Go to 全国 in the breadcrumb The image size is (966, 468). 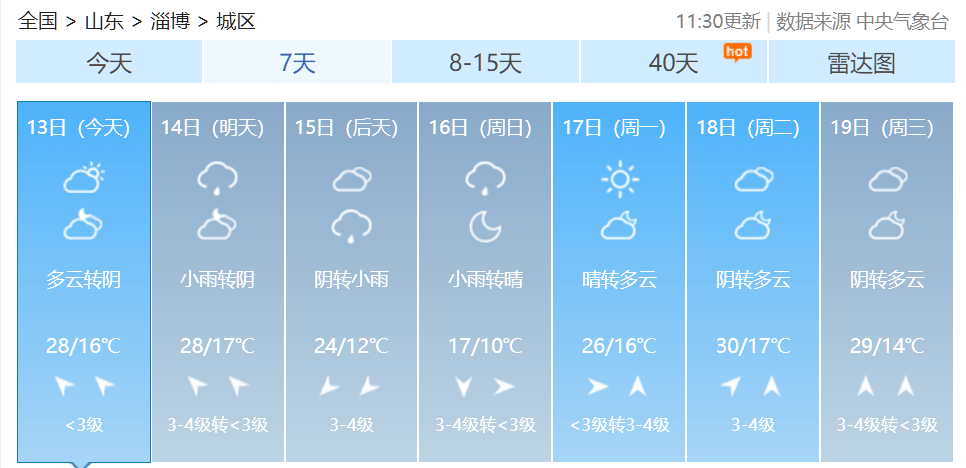pyautogui.click(x=38, y=21)
